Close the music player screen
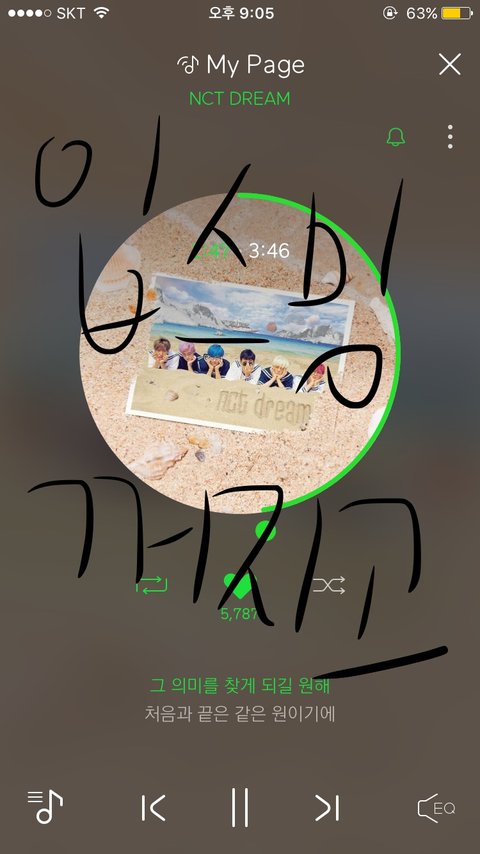 (450, 64)
